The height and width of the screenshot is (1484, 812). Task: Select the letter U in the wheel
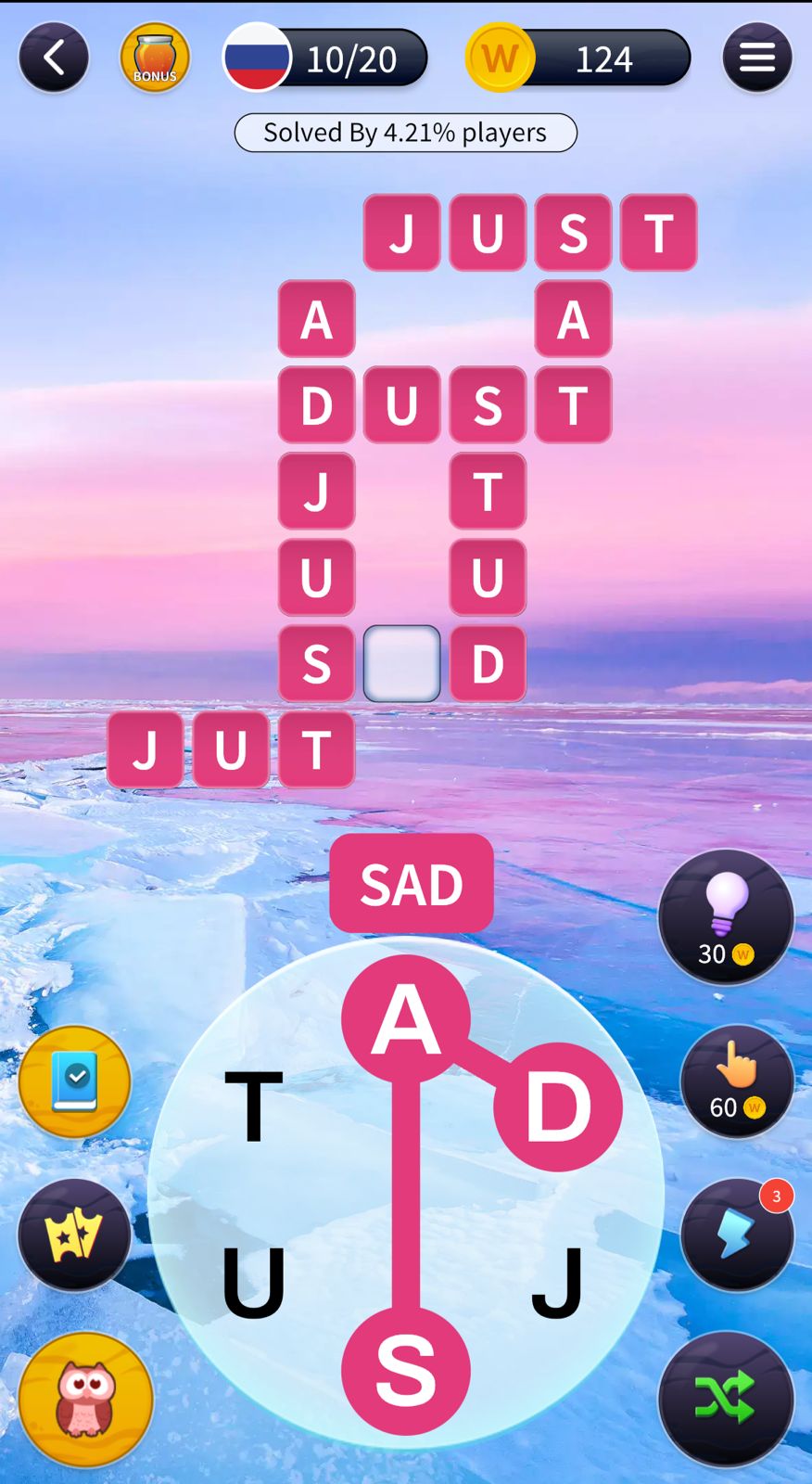[x=253, y=1283]
